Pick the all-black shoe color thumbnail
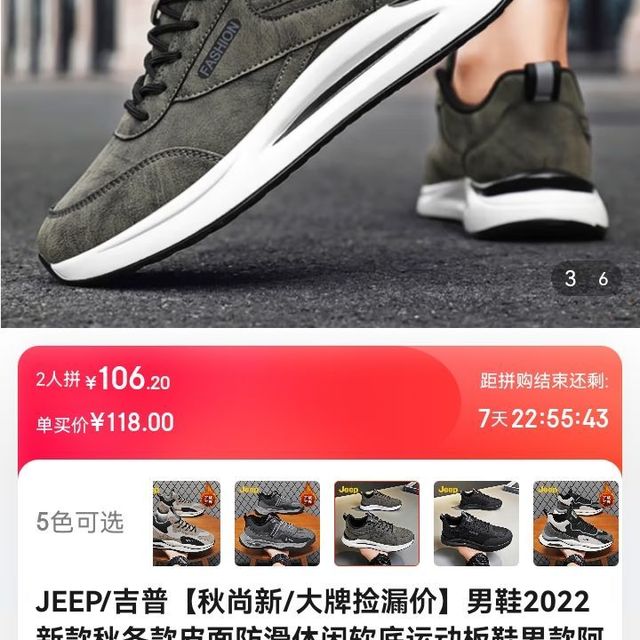The height and width of the screenshot is (640, 640). pos(476,523)
